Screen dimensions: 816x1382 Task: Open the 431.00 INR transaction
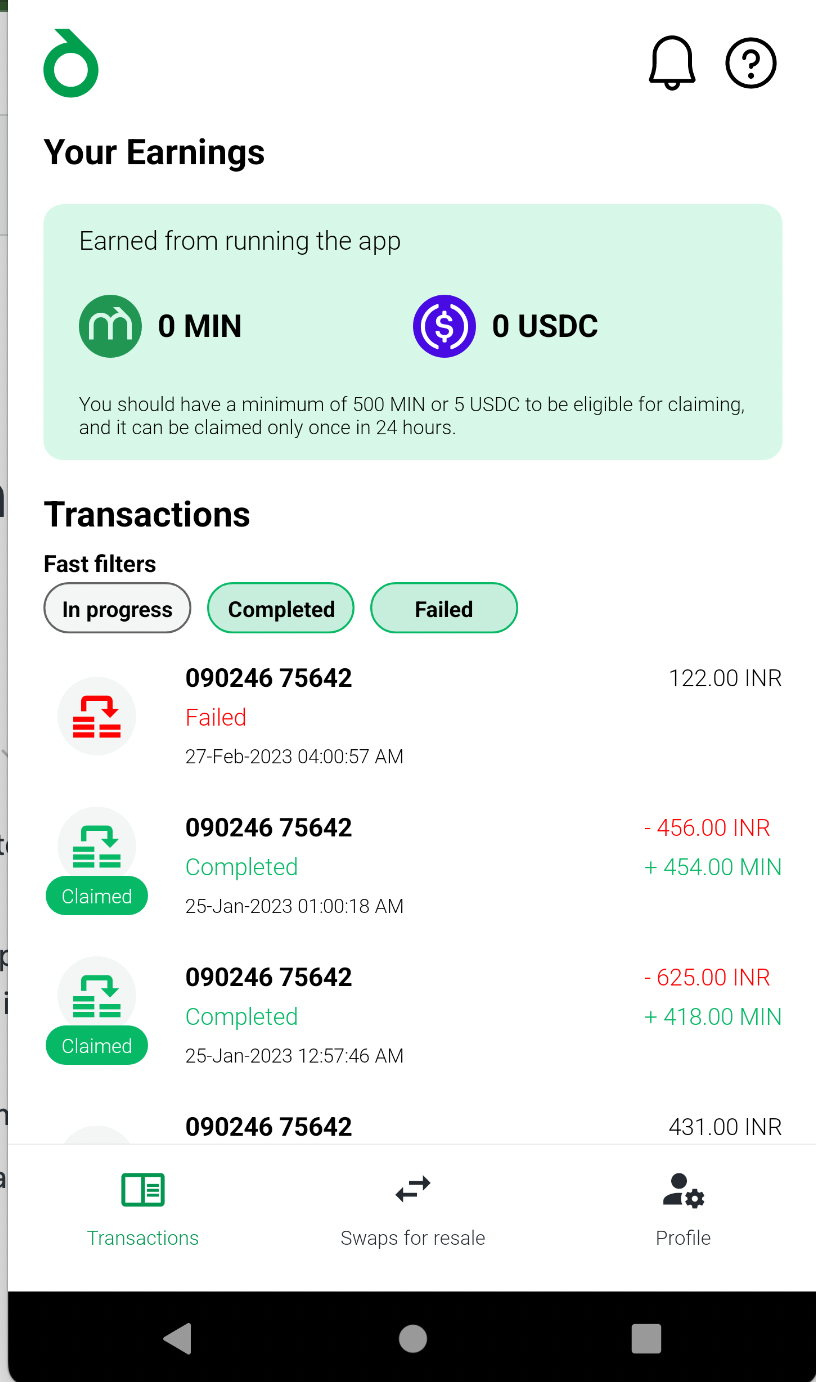pos(413,1126)
